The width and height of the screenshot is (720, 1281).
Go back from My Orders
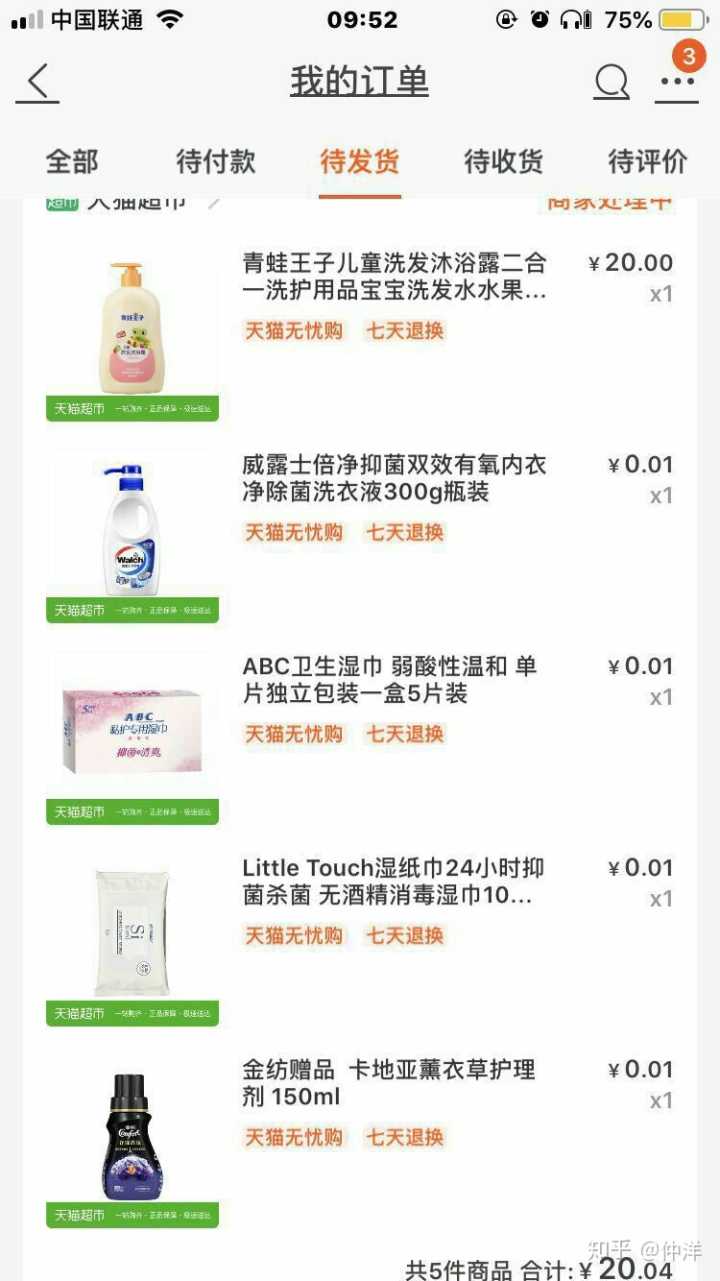[x=38, y=82]
